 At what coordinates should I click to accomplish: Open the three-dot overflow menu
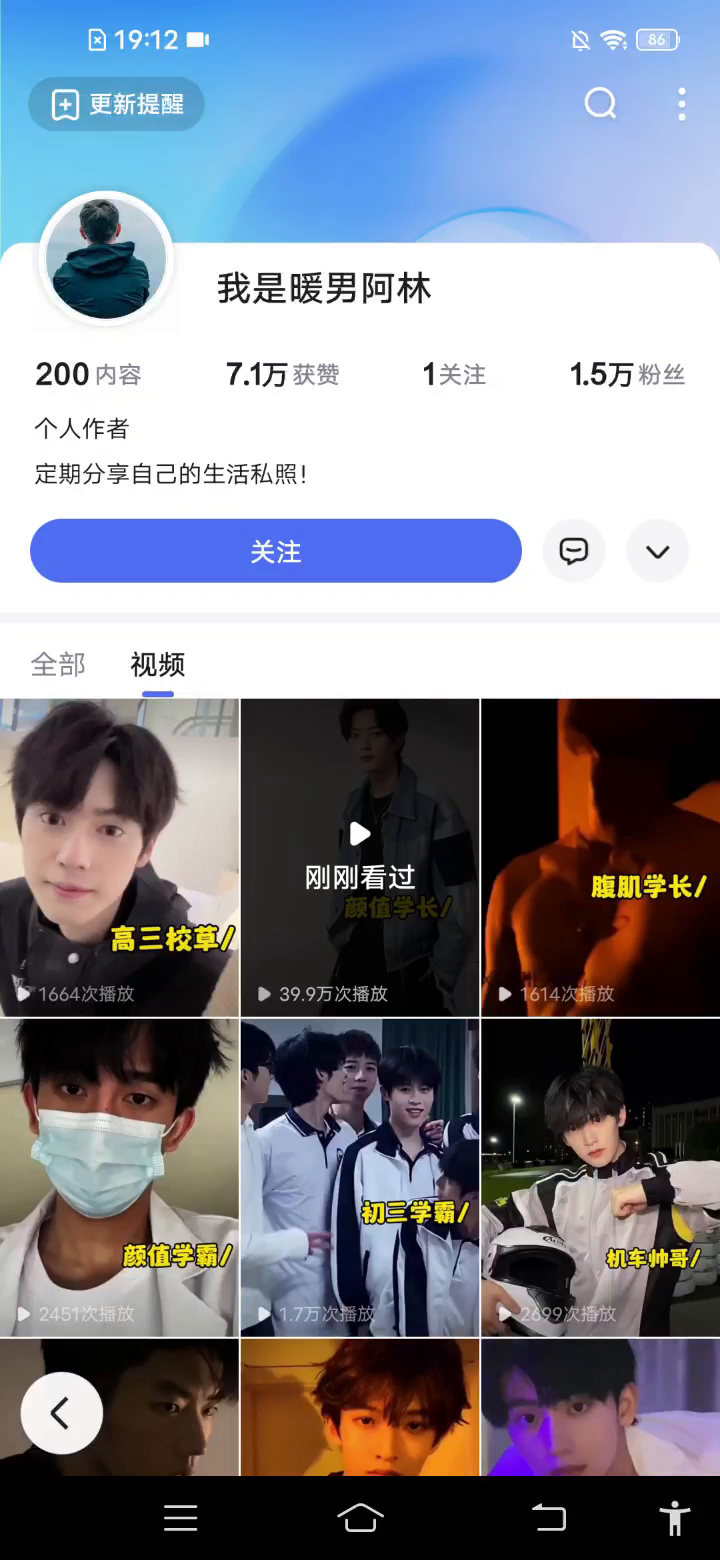(681, 104)
